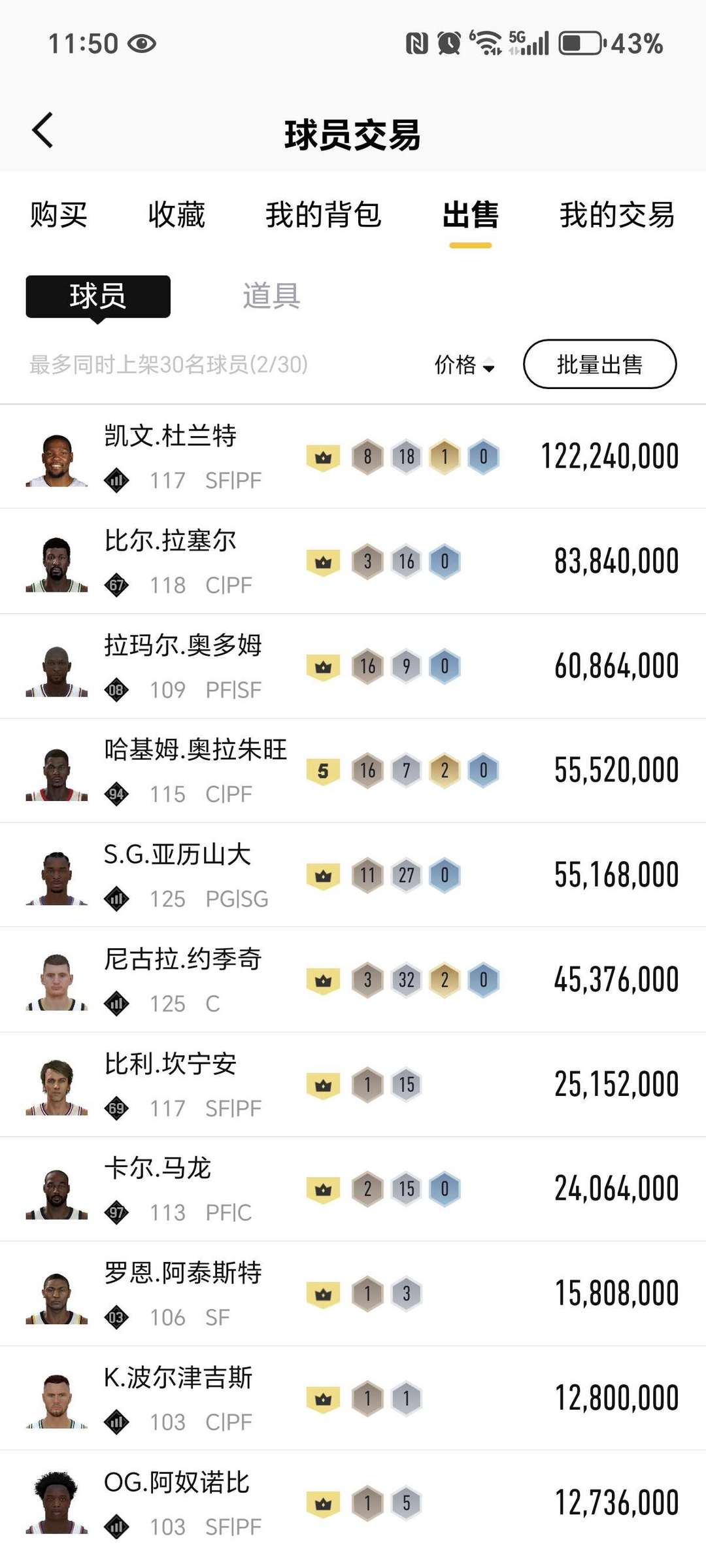Switch to the 购买 tab
The height and width of the screenshot is (1568, 706).
(x=58, y=215)
